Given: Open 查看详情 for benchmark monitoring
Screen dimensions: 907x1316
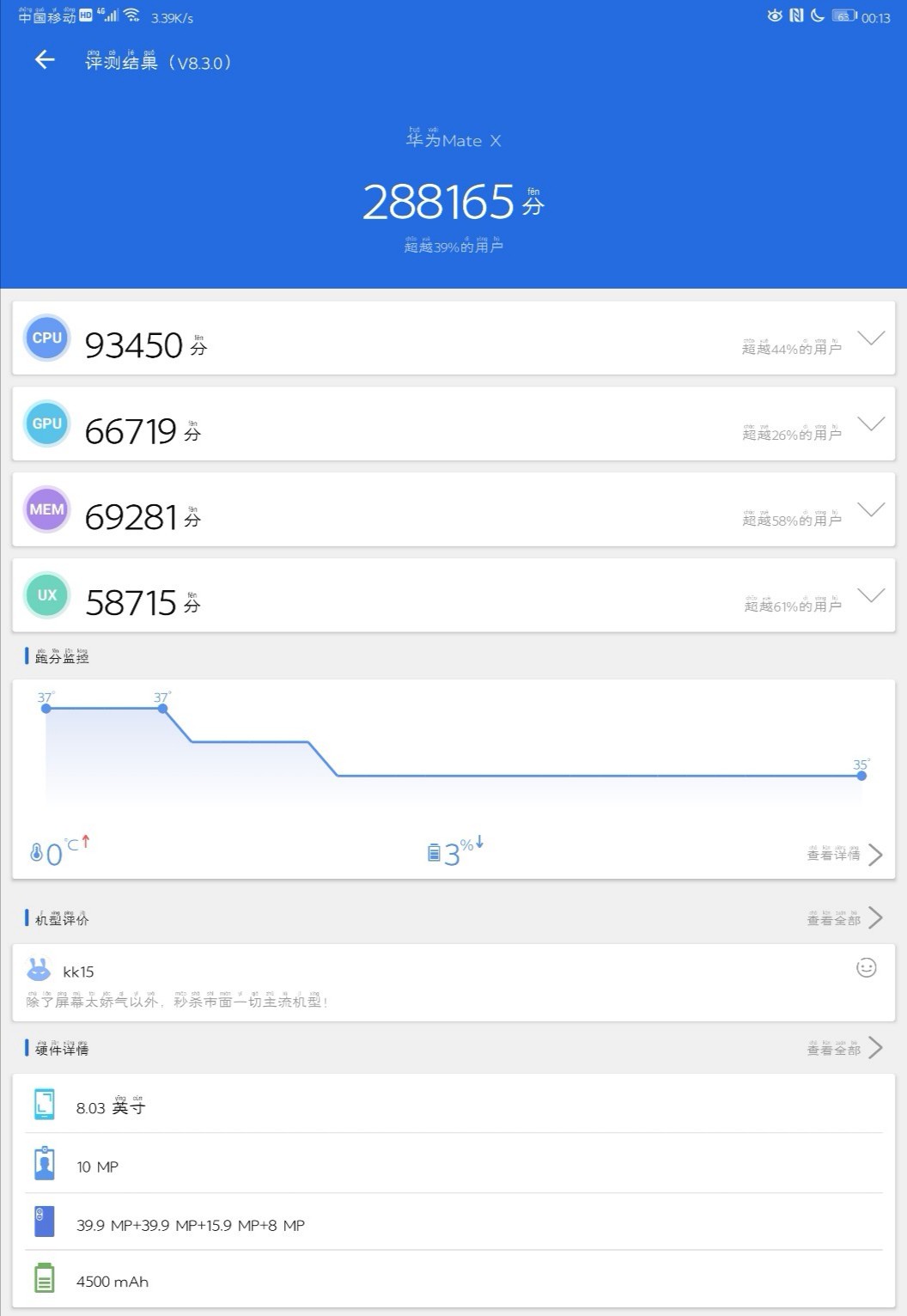Looking at the screenshot, I should tap(843, 854).
